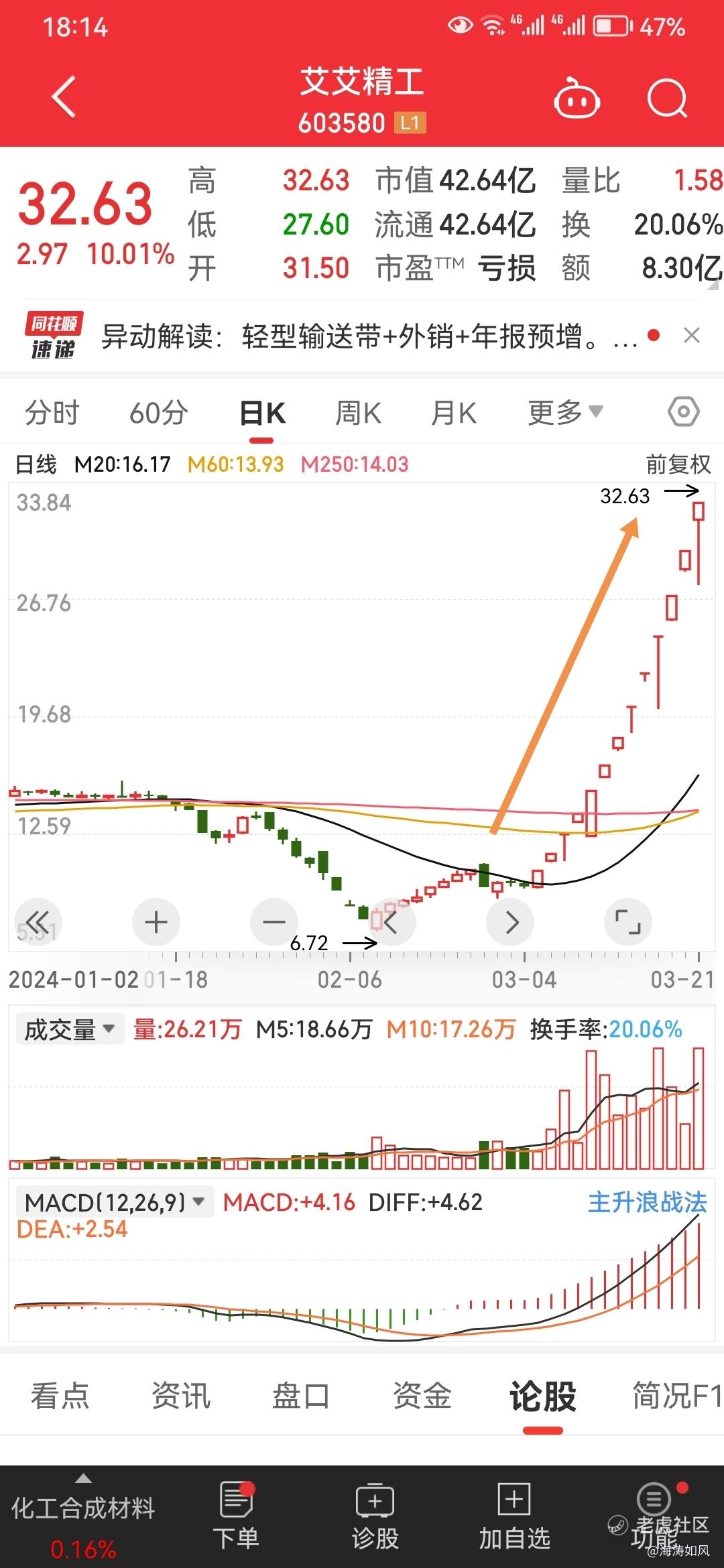The height and width of the screenshot is (1568, 724).
Task: Go back using the top-left arrow
Action: (x=64, y=98)
